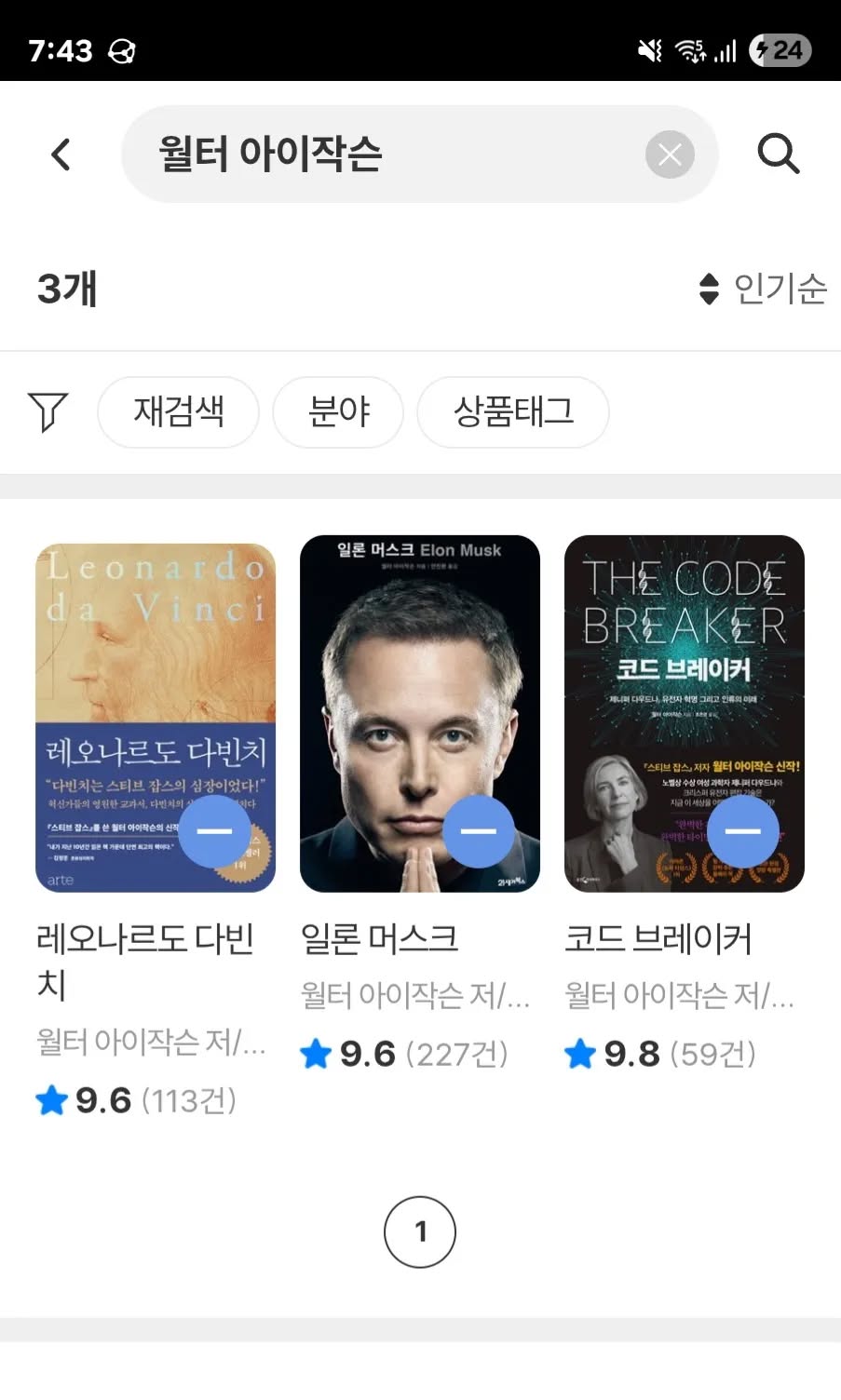Select the 상품태그 chip
The width and height of the screenshot is (841, 1400).
click(x=513, y=411)
